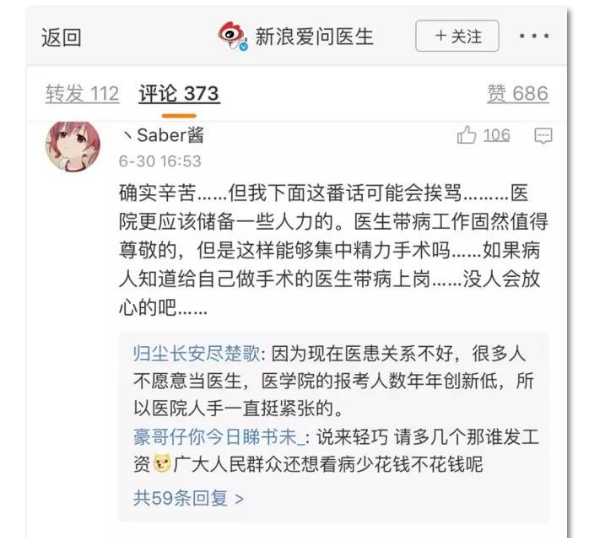Expand 共59条回复 replies

[188, 496]
